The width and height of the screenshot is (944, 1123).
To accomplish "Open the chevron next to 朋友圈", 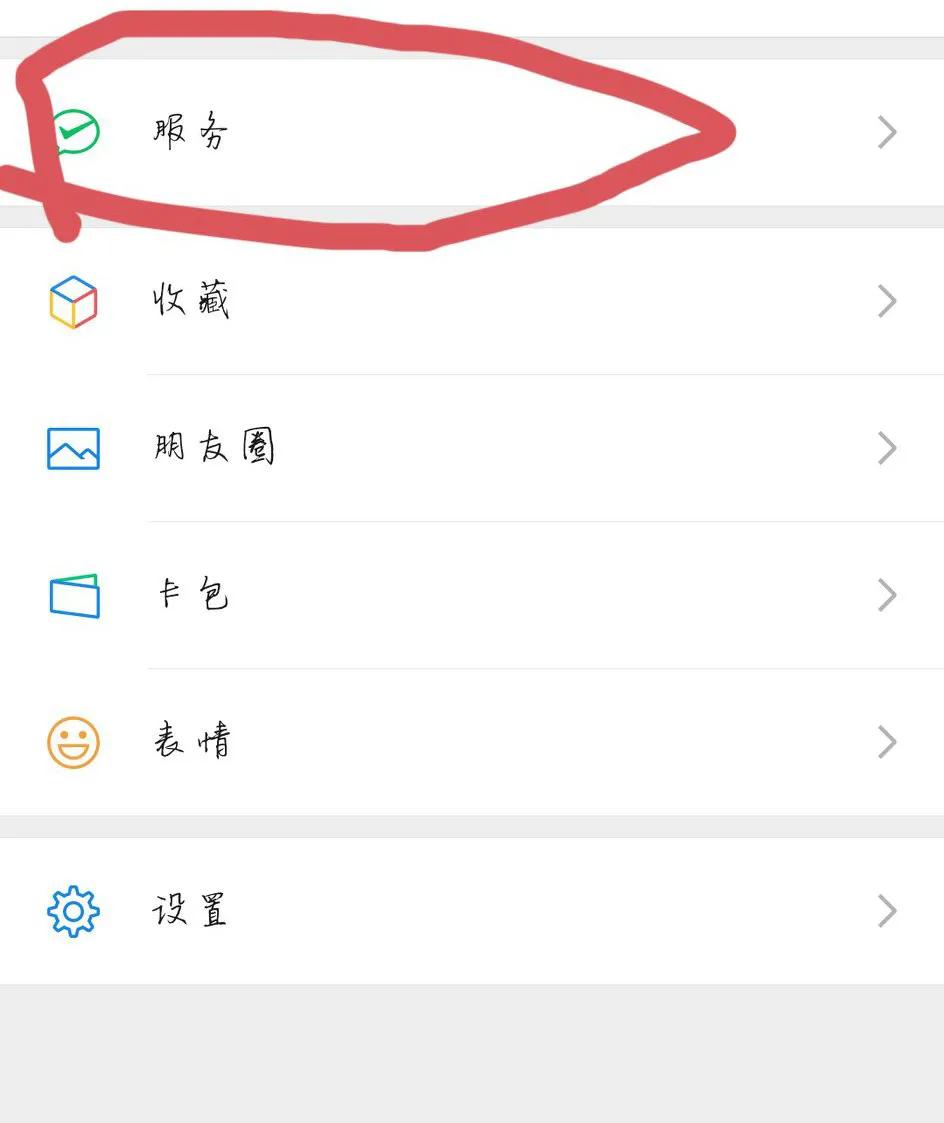I will (886, 448).
